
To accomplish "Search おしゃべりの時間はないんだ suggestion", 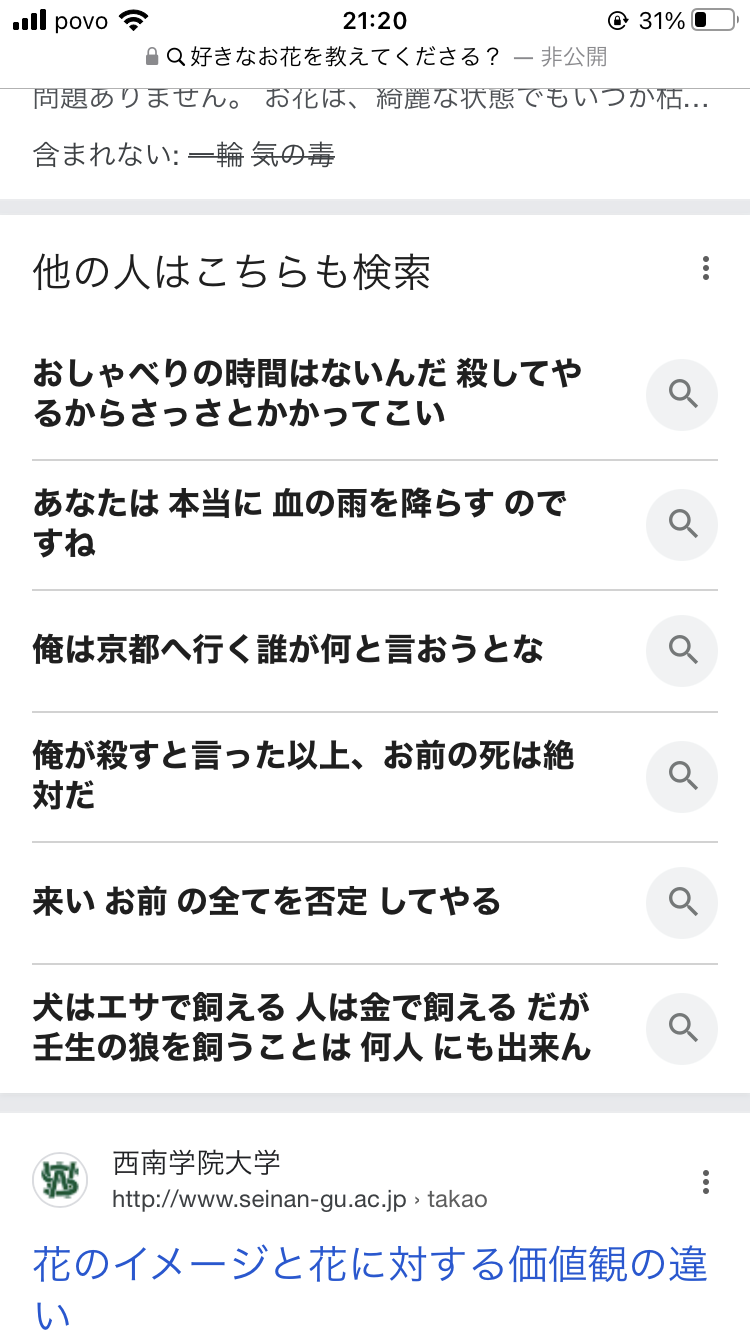I will pyautogui.click(x=374, y=394).
